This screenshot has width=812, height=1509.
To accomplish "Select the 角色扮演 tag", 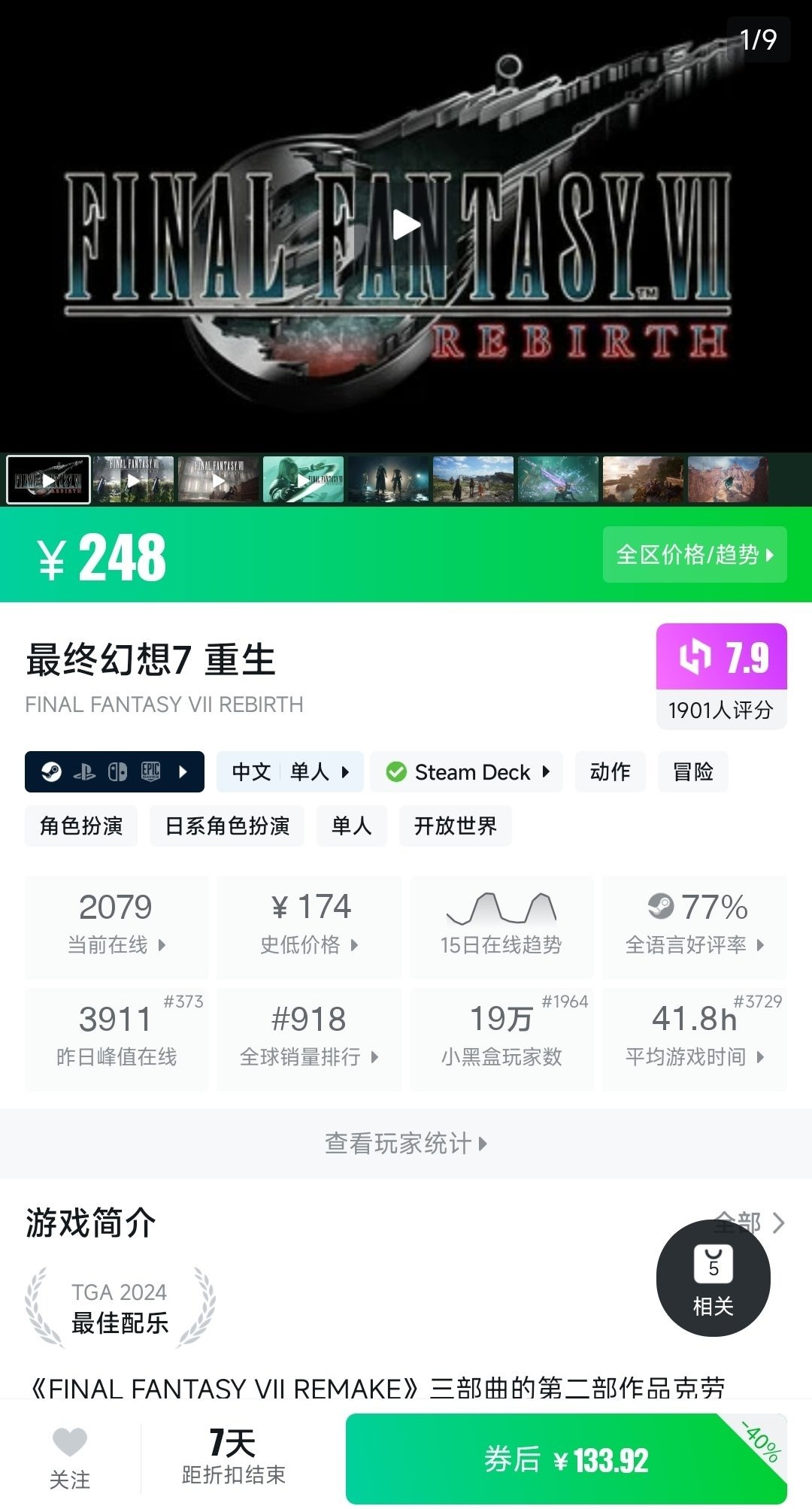I will [81, 826].
